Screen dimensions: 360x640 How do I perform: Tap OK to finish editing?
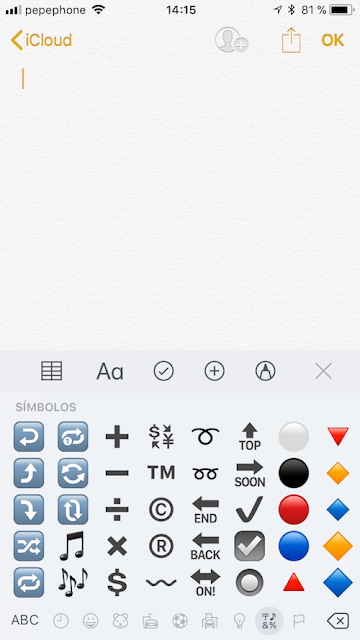(333, 40)
